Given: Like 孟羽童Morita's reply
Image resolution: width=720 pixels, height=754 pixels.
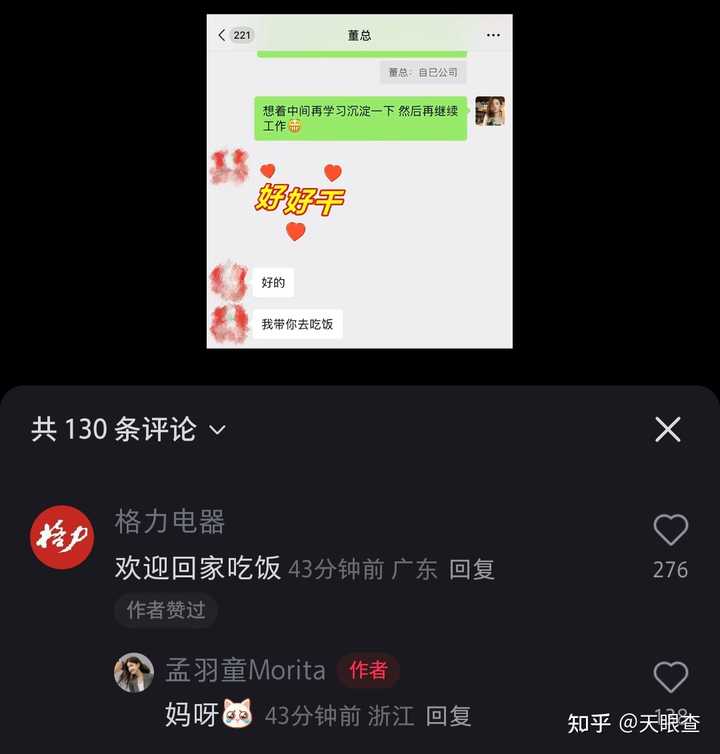Looking at the screenshot, I should 670,677.
